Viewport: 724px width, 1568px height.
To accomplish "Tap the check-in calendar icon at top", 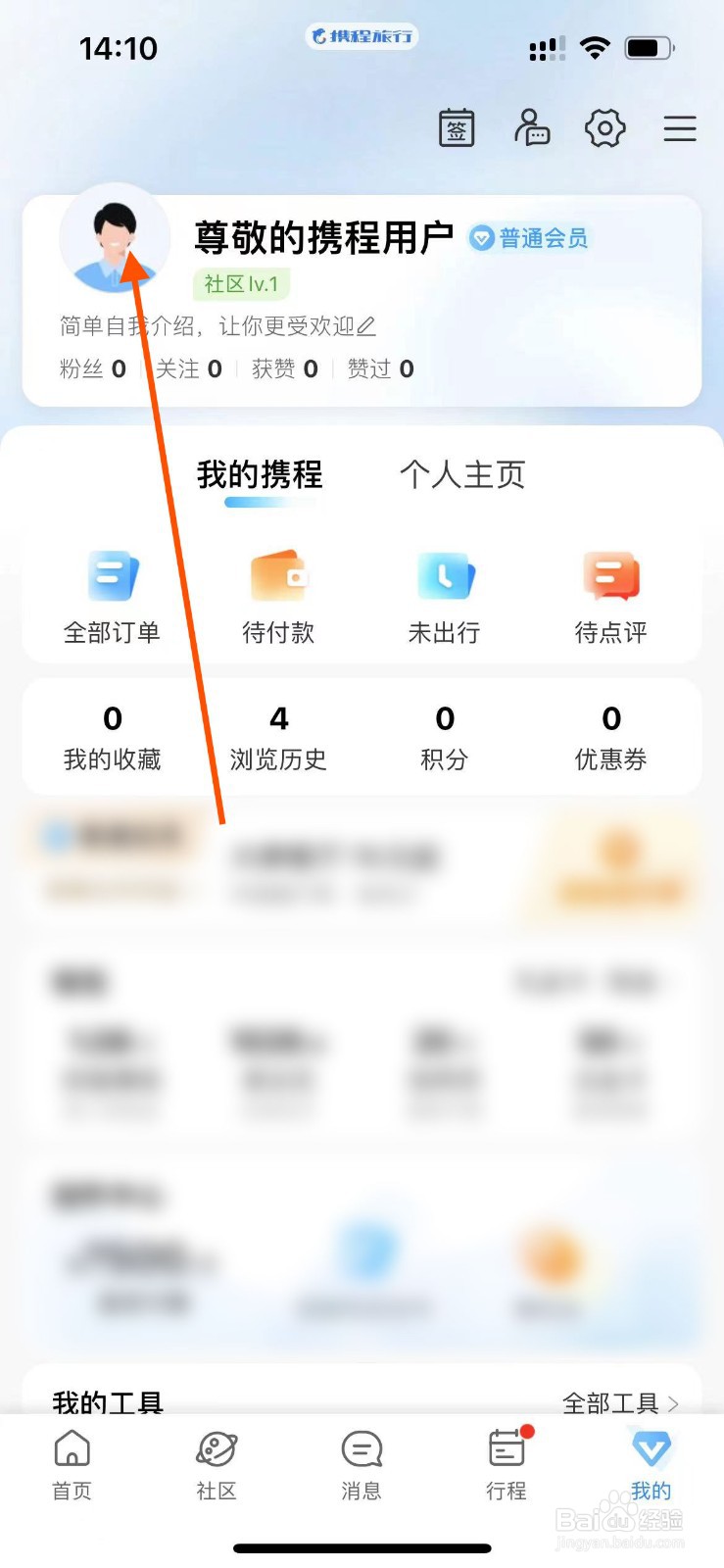I will [x=457, y=127].
